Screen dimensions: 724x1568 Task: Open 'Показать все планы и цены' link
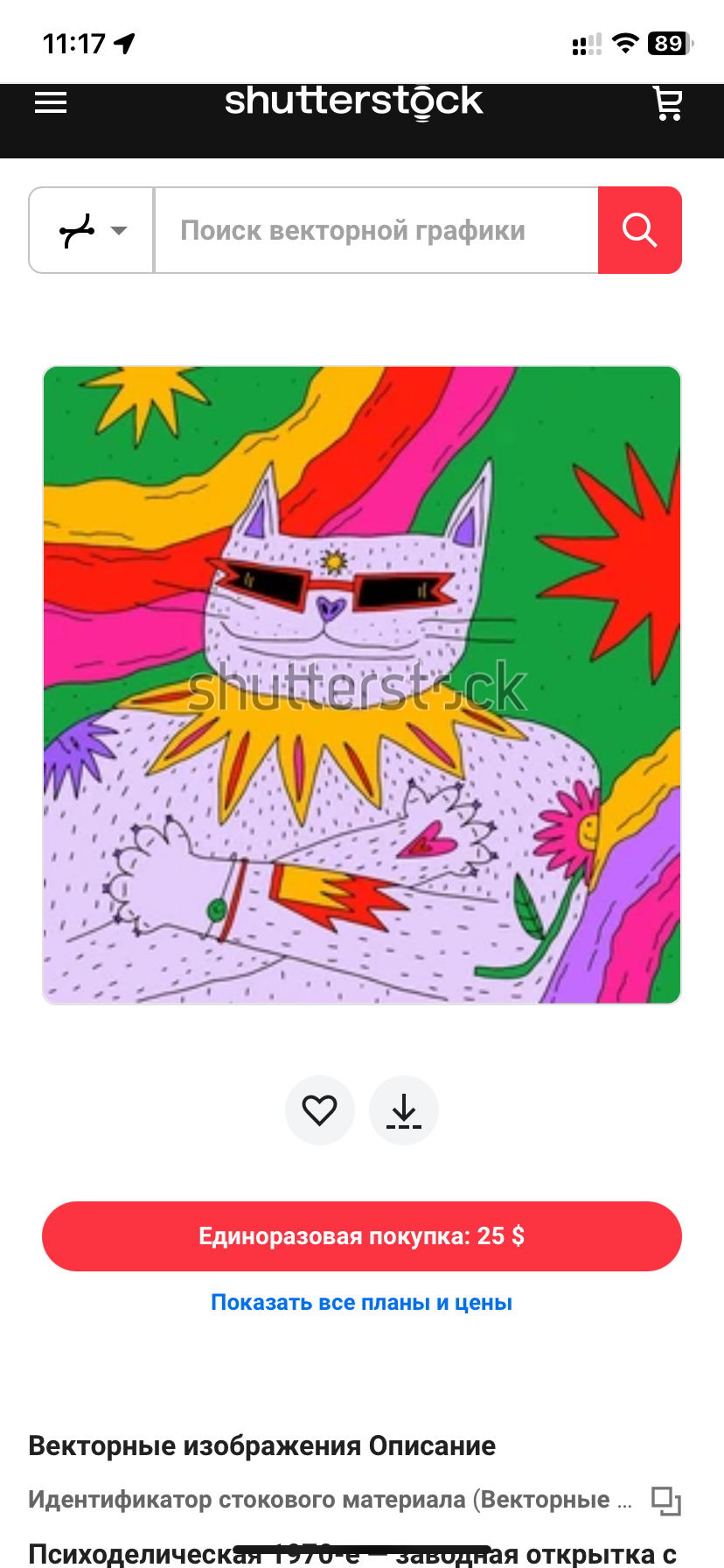362,1303
